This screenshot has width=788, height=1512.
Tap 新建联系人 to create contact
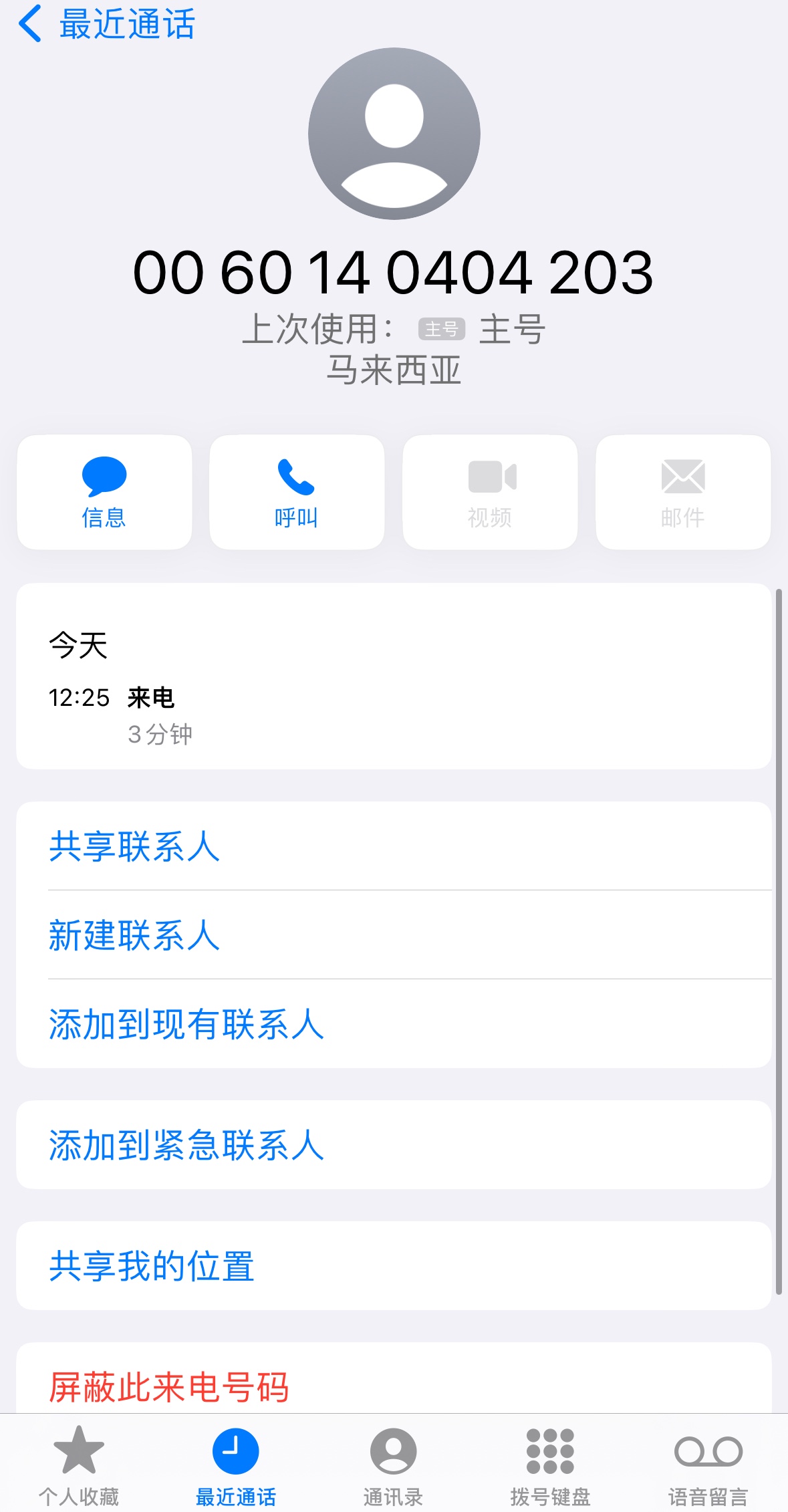tap(135, 934)
